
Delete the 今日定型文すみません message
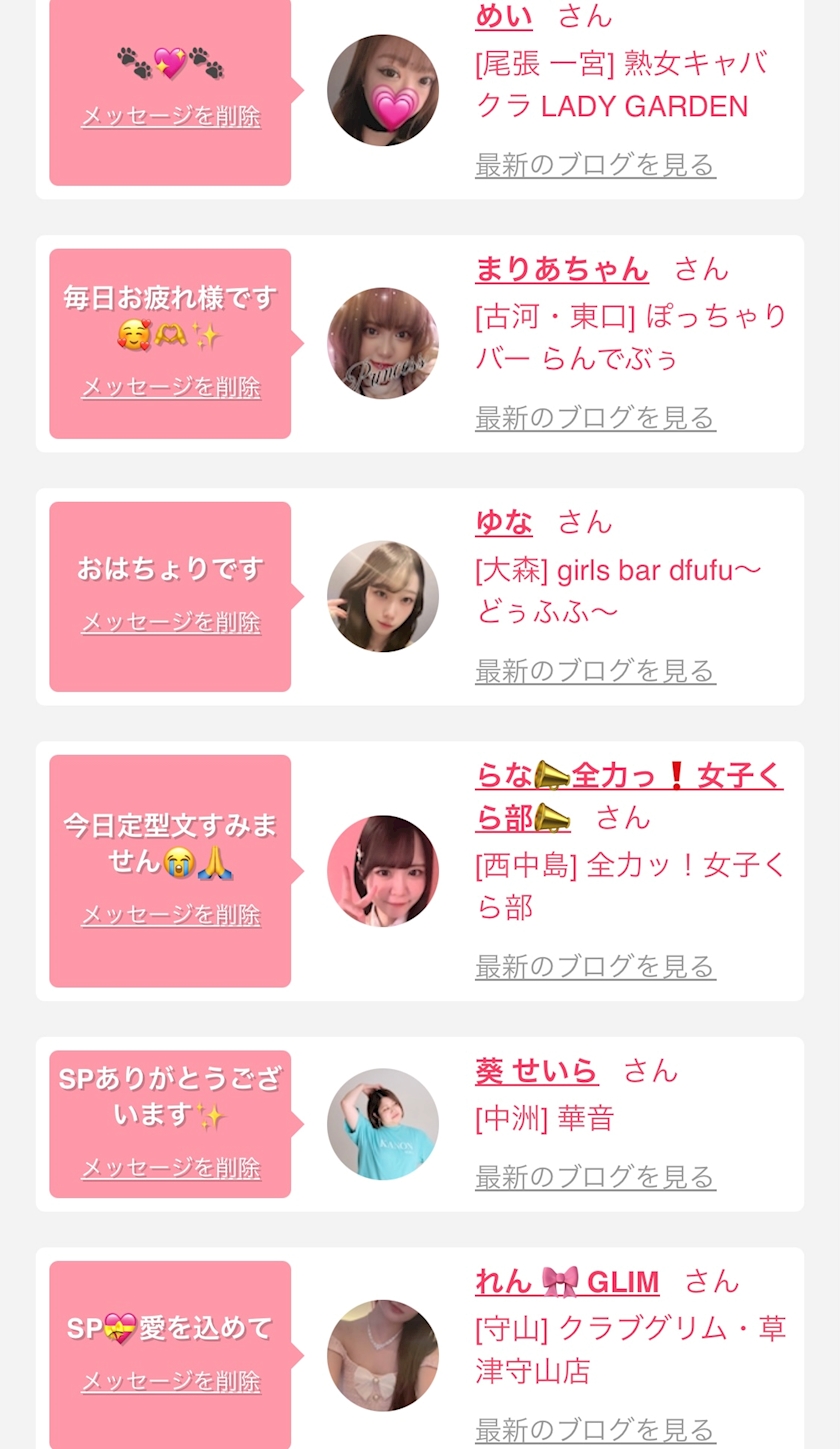click(x=170, y=916)
